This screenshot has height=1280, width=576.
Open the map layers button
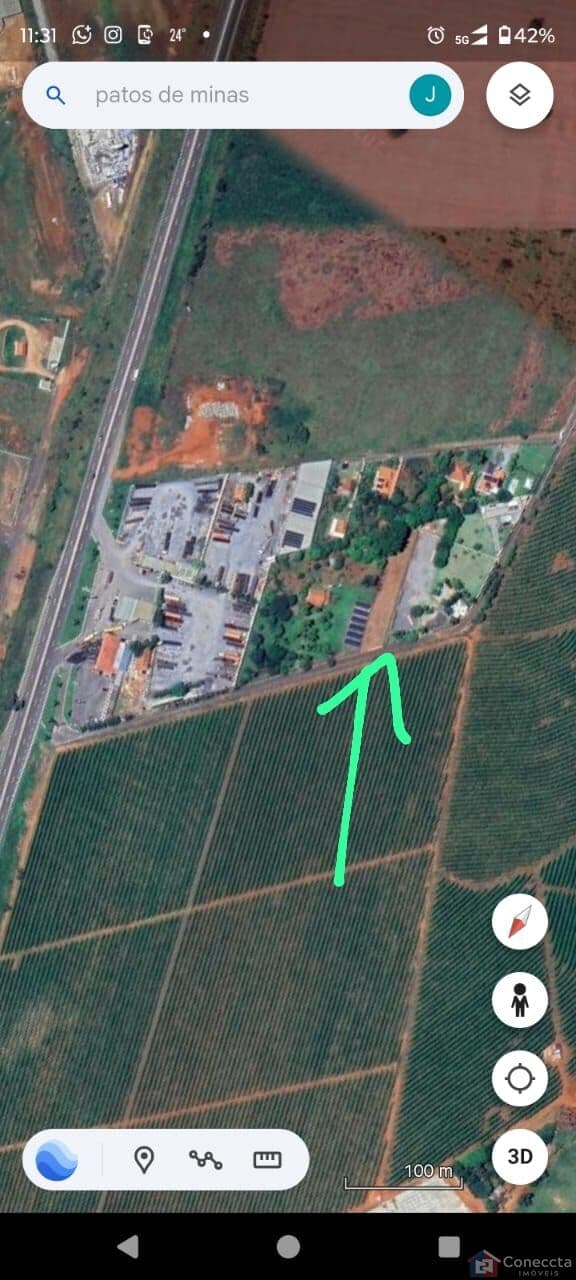tap(520, 95)
